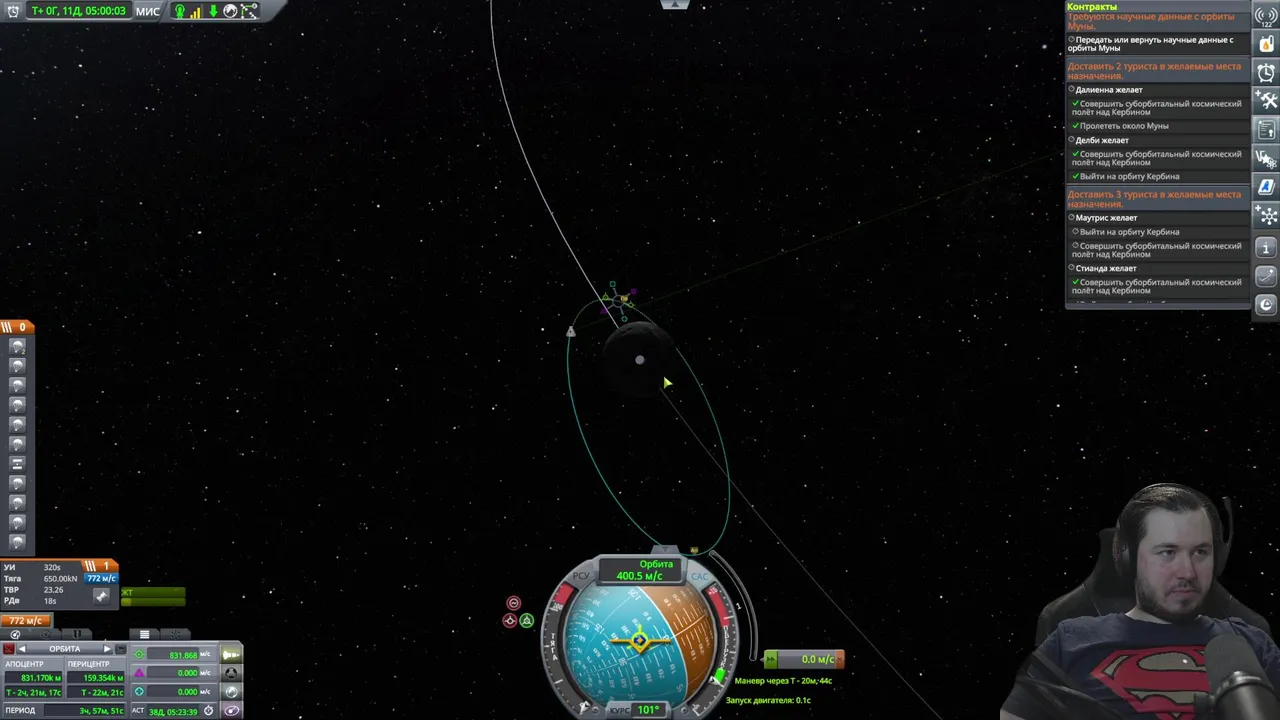This screenshot has height=720, width=1280.
Task: Open the resources fuel panel
Action: 1266,45
